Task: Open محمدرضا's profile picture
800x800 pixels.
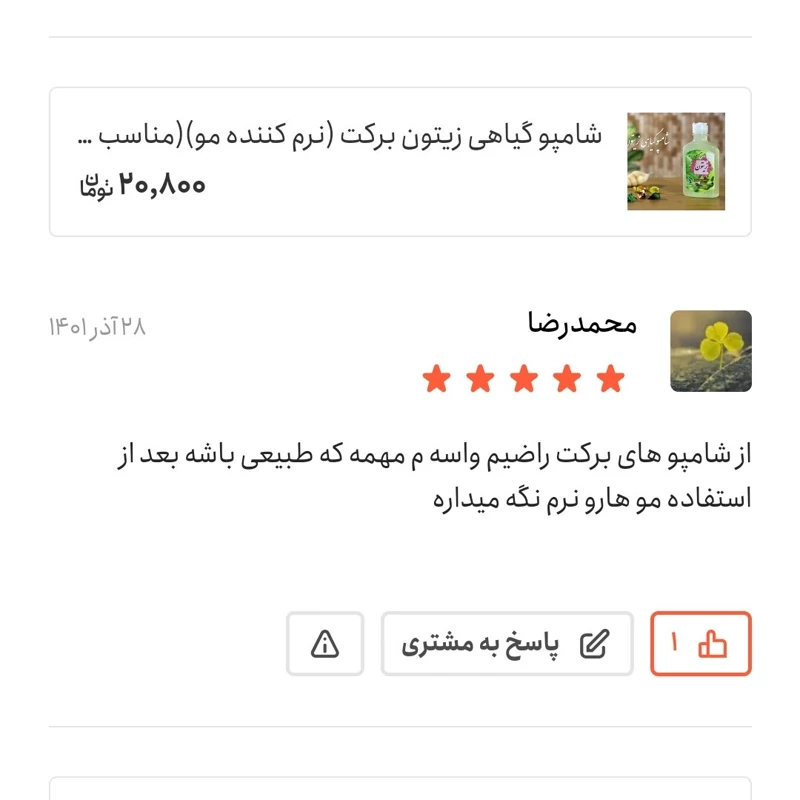Action: tap(710, 351)
